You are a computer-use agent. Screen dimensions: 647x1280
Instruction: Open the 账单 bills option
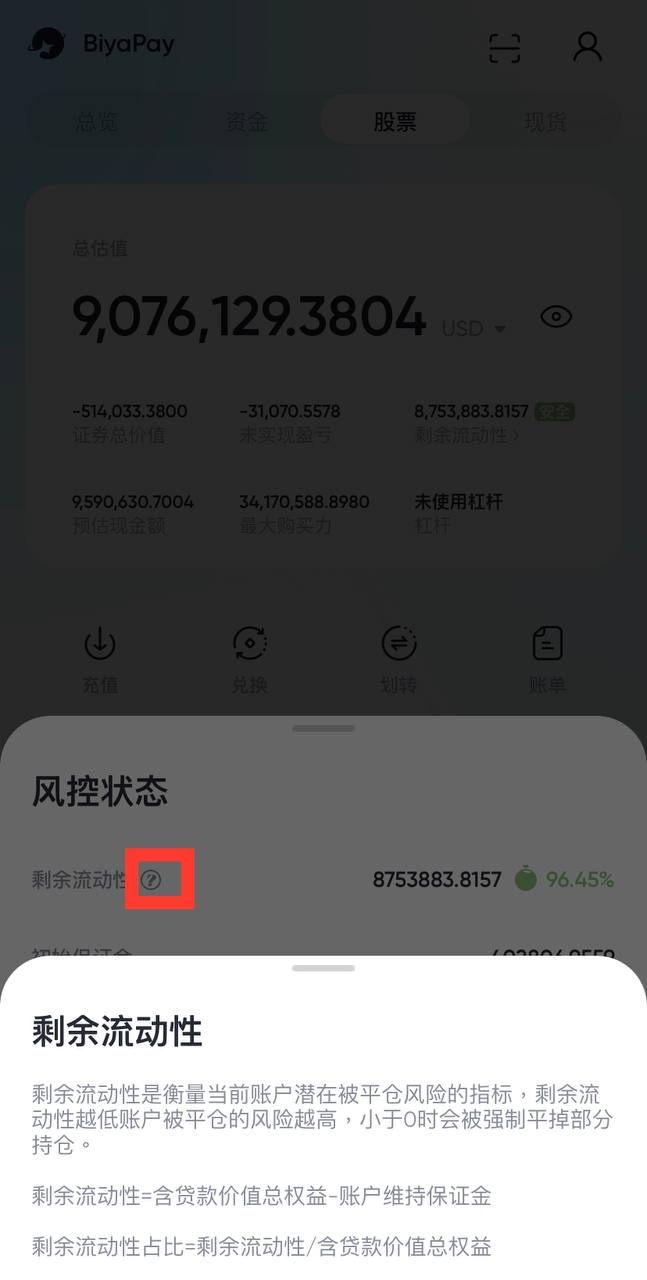pyautogui.click(x=547, y=658)
